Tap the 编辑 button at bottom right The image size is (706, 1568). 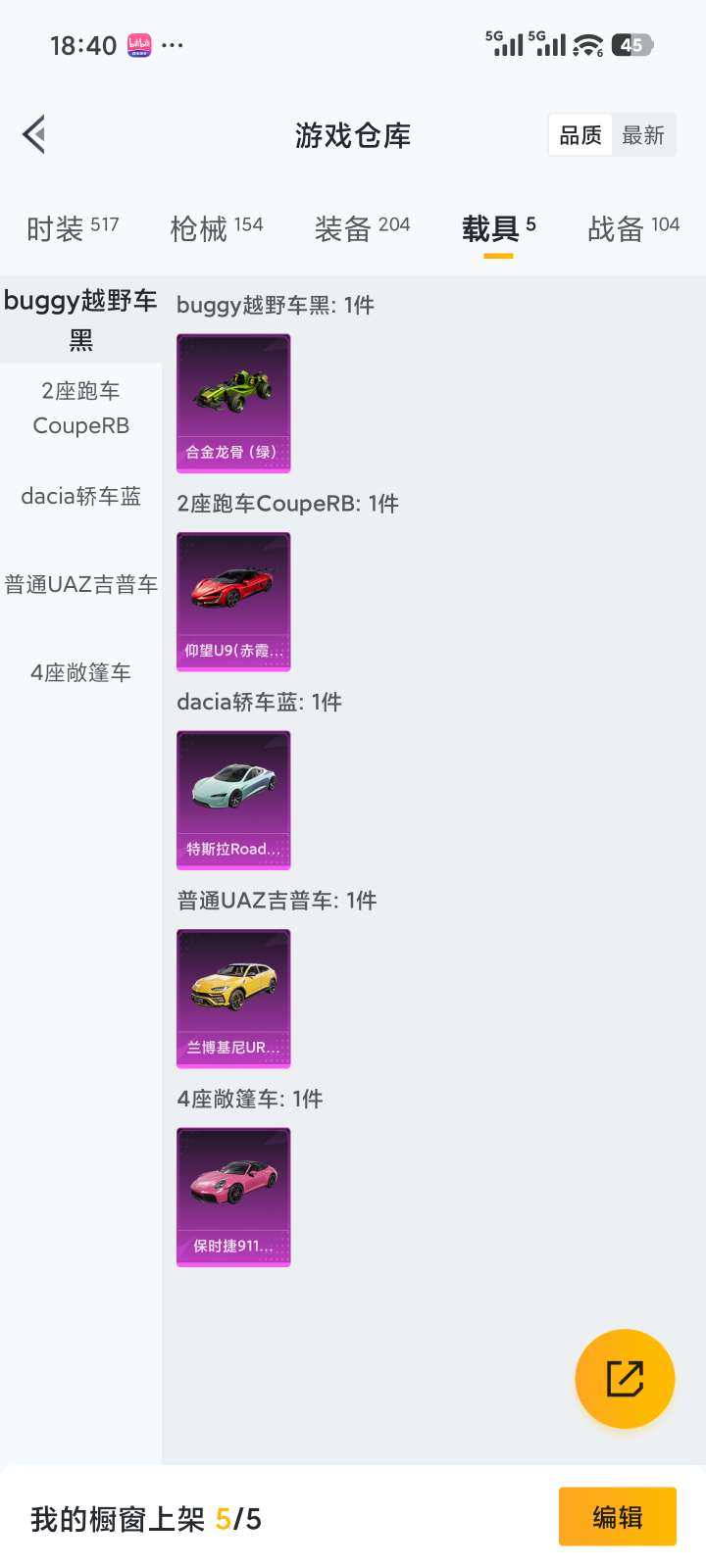617,1516
